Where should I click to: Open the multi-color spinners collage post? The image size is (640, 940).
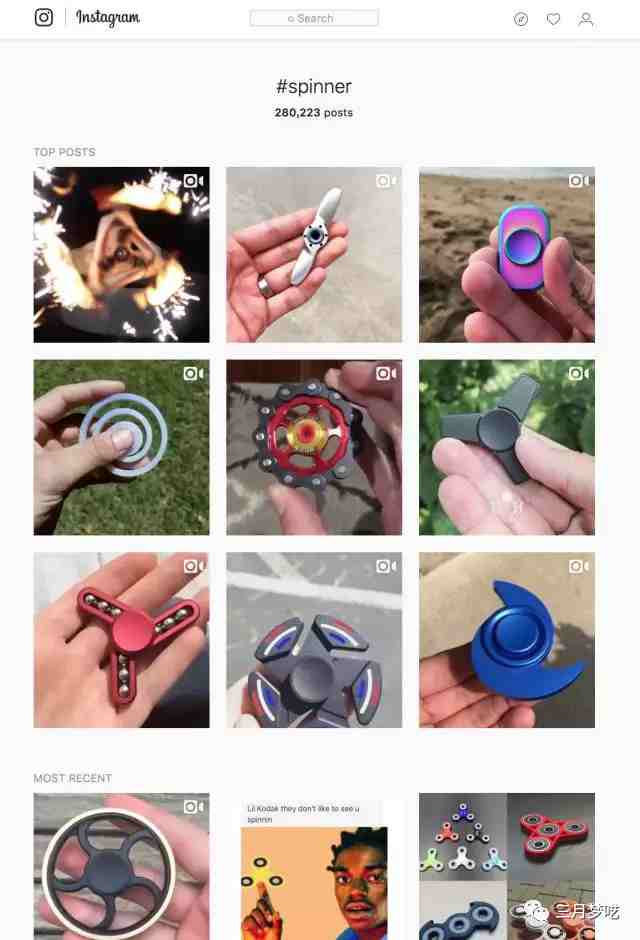coord(507,866)
